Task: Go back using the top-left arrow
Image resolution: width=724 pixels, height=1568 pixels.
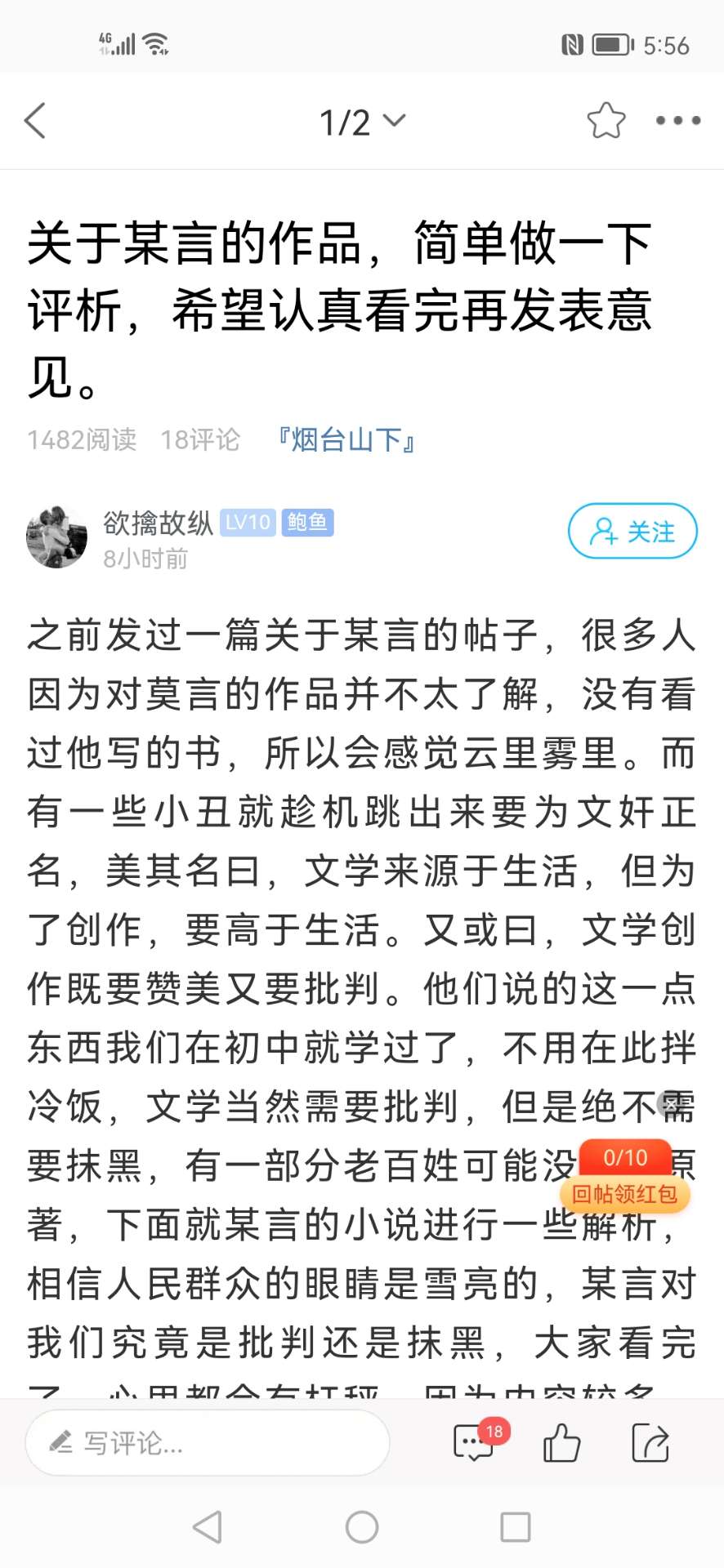Action: [x=35, y=121]
